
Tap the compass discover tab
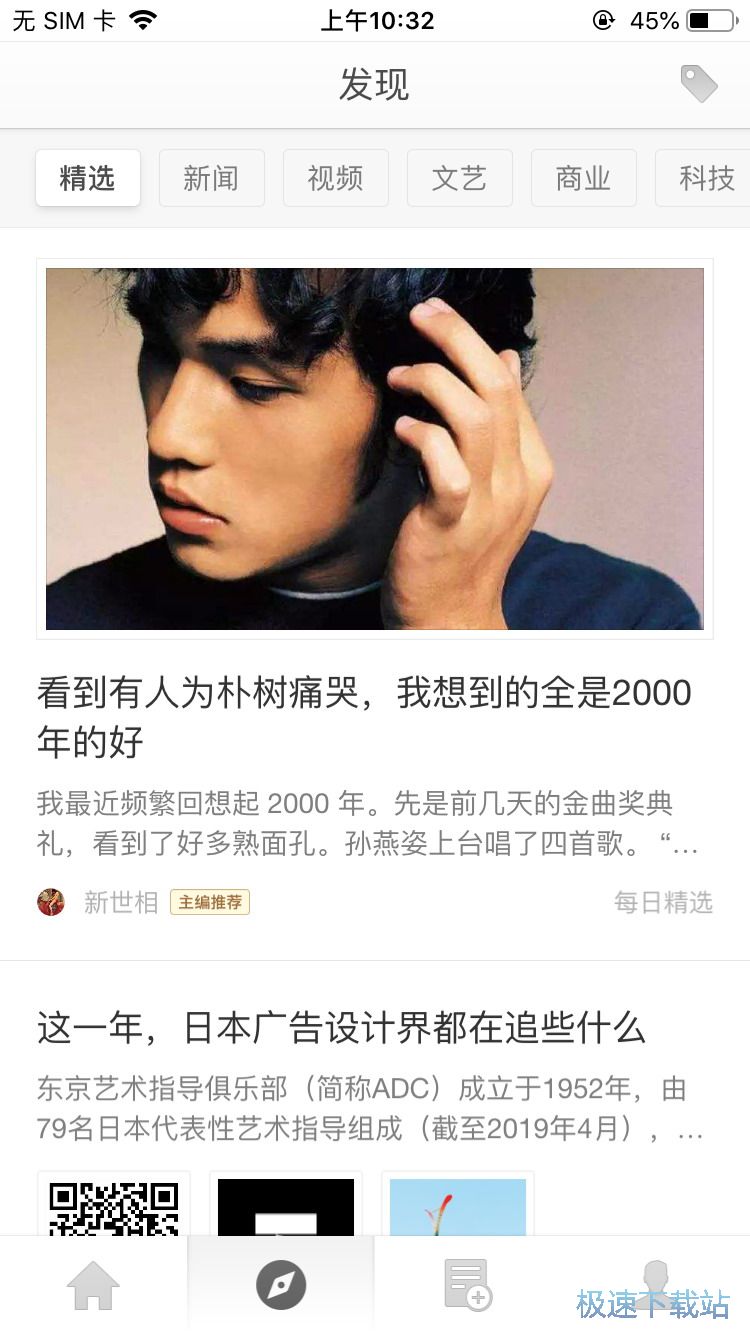tap(281, 1285)
